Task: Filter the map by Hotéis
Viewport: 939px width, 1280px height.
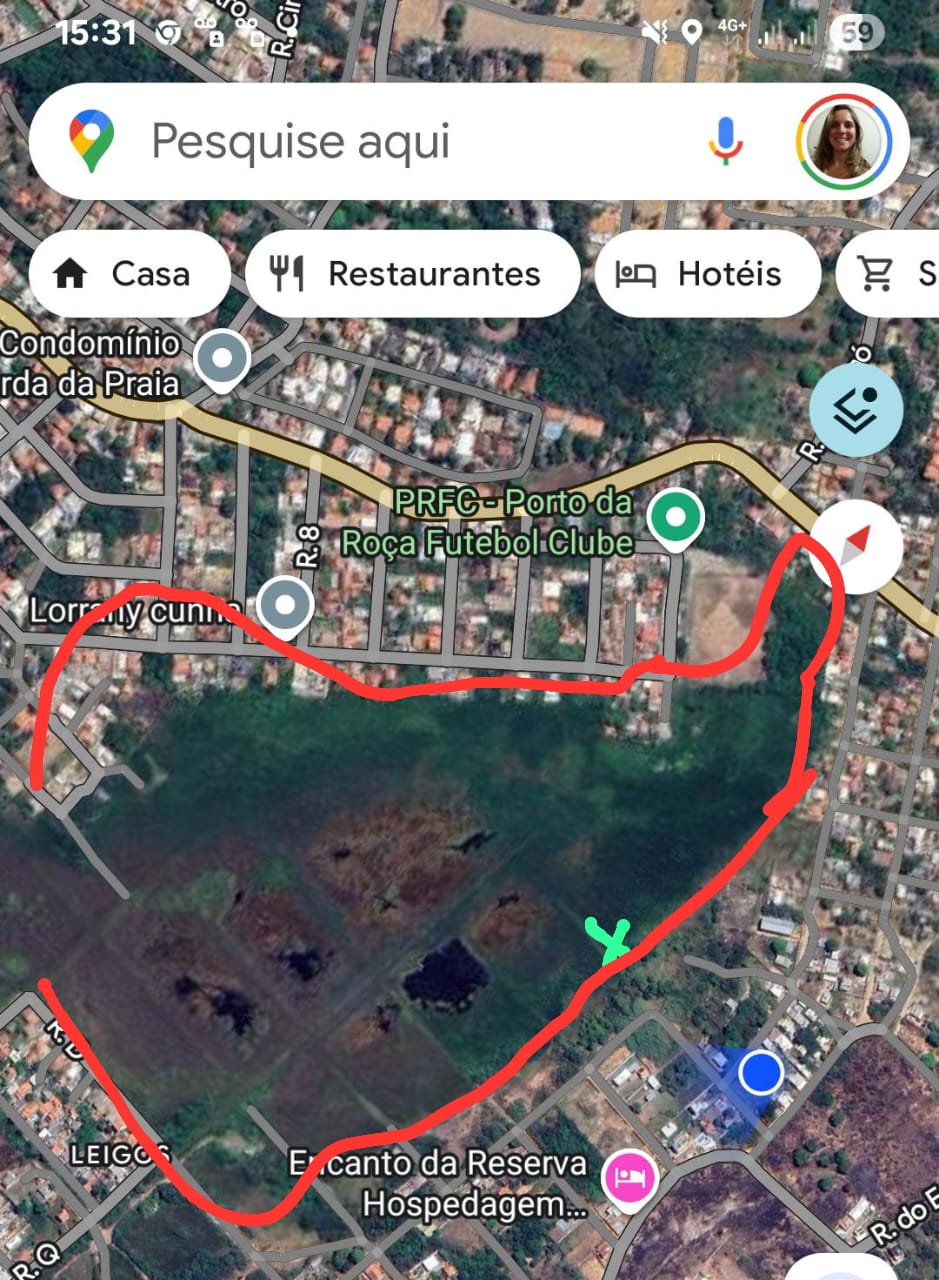Action: coord(707,274)
